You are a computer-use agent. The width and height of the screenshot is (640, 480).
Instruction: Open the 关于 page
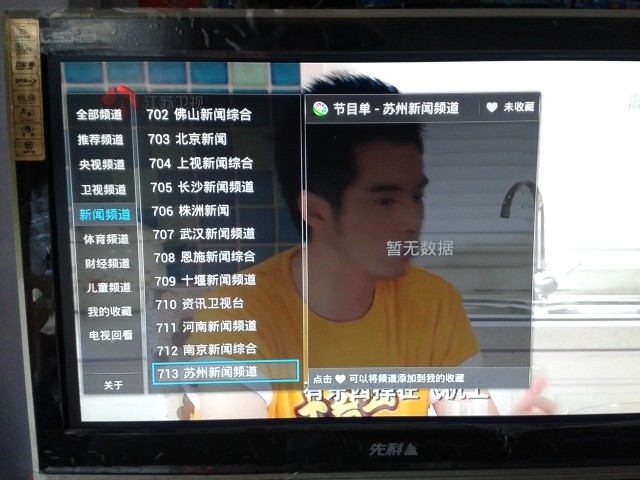(x=113, y=384)
